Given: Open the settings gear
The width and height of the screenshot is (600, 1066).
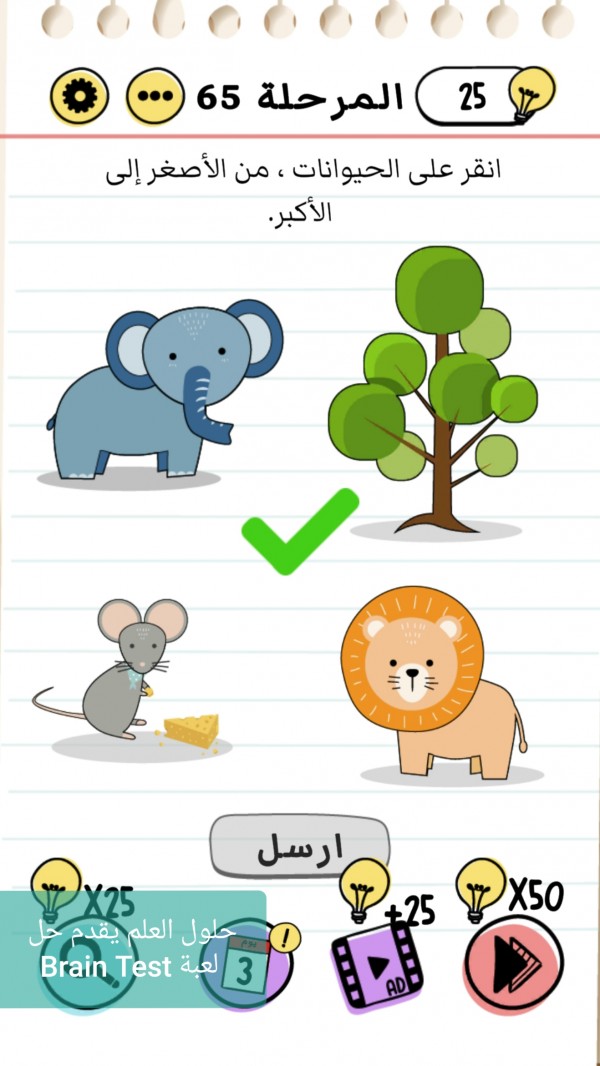Looking at the screenshot, I should tap(79, 96).
